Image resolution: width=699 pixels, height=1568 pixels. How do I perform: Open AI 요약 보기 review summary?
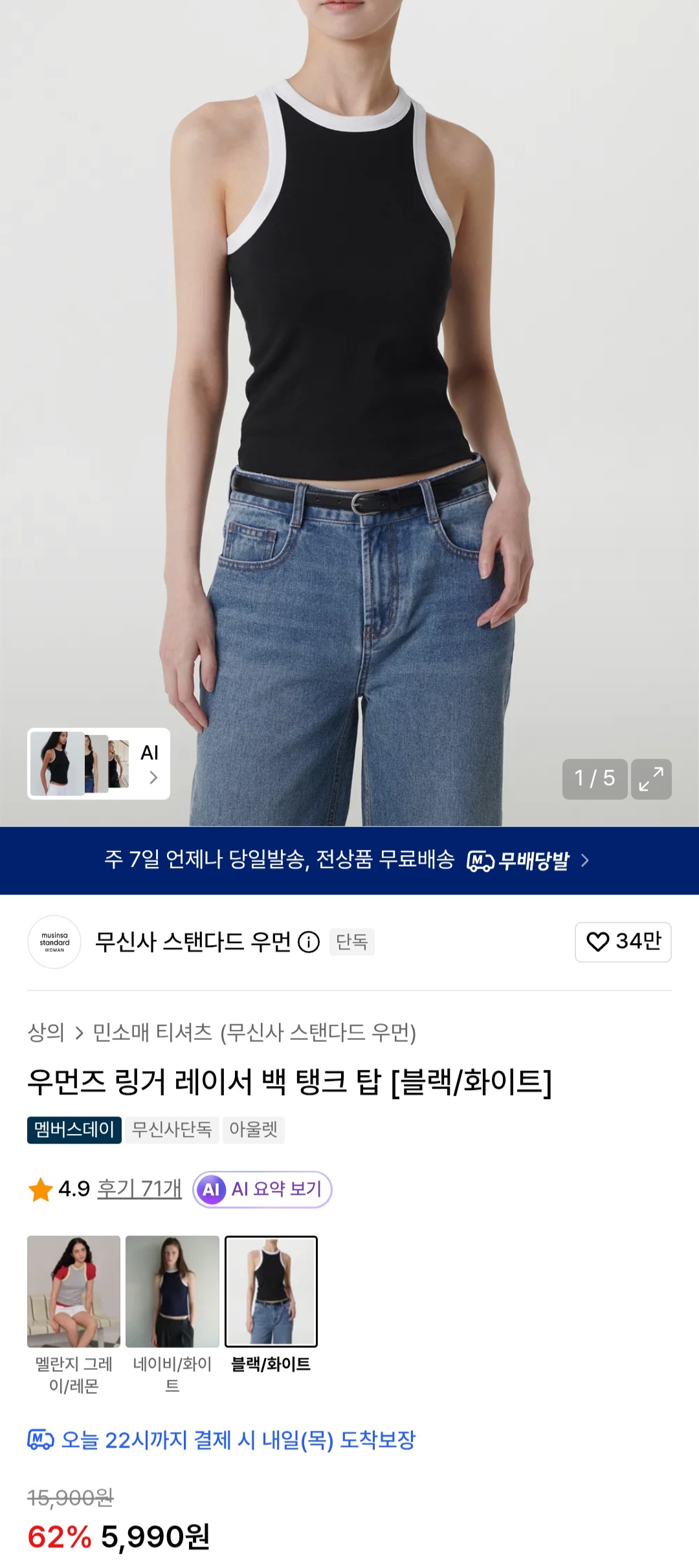click(262, 1189)
